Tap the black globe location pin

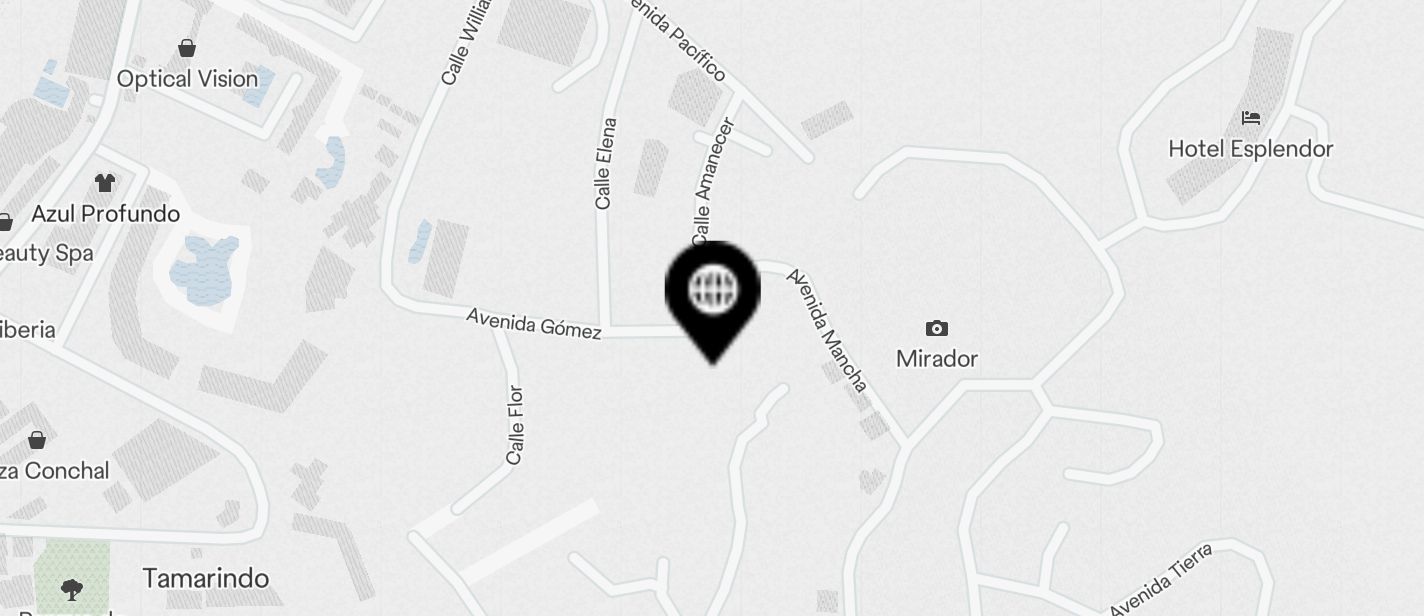[x=713, y=292]
